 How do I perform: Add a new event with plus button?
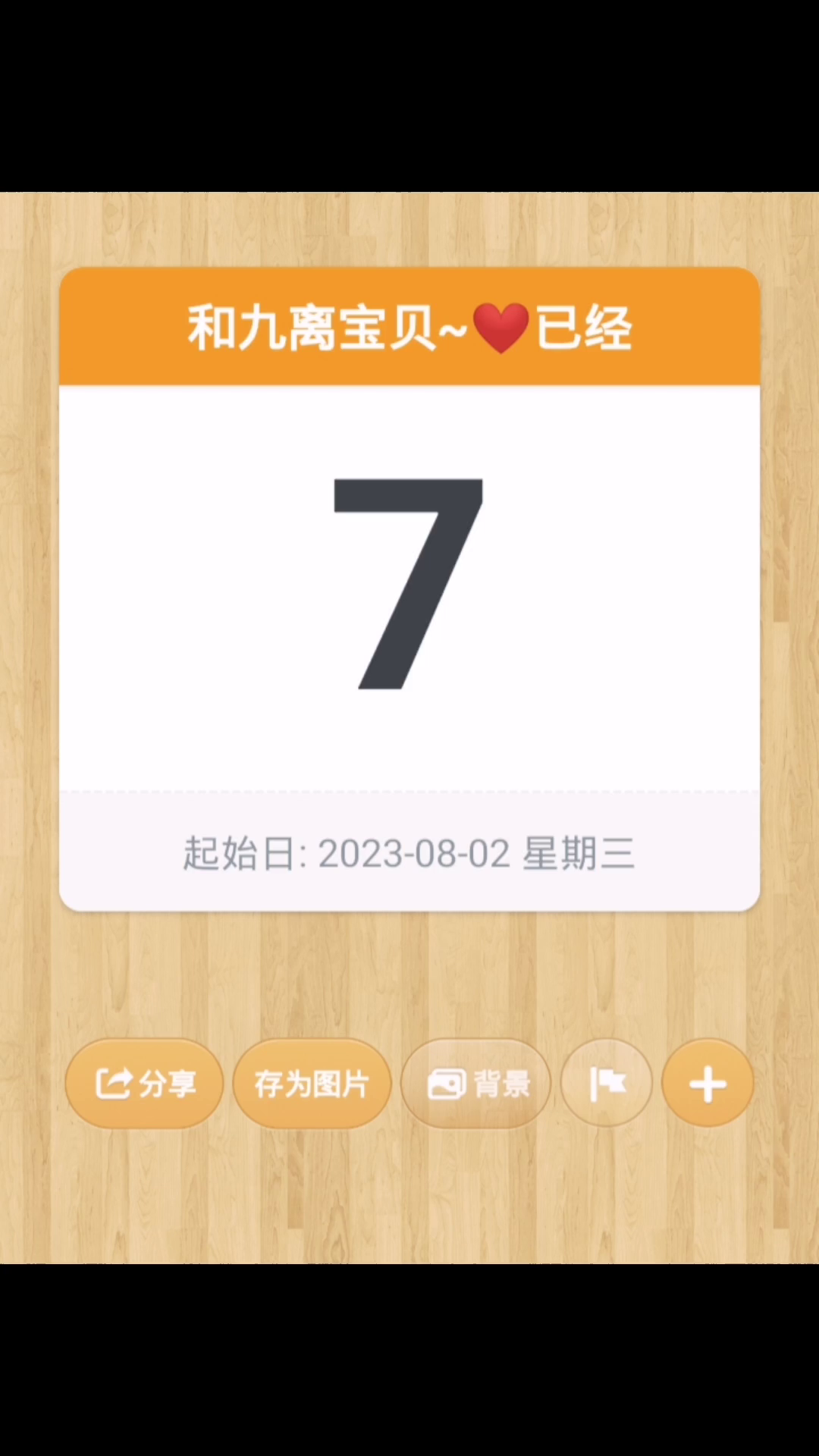708,1084
